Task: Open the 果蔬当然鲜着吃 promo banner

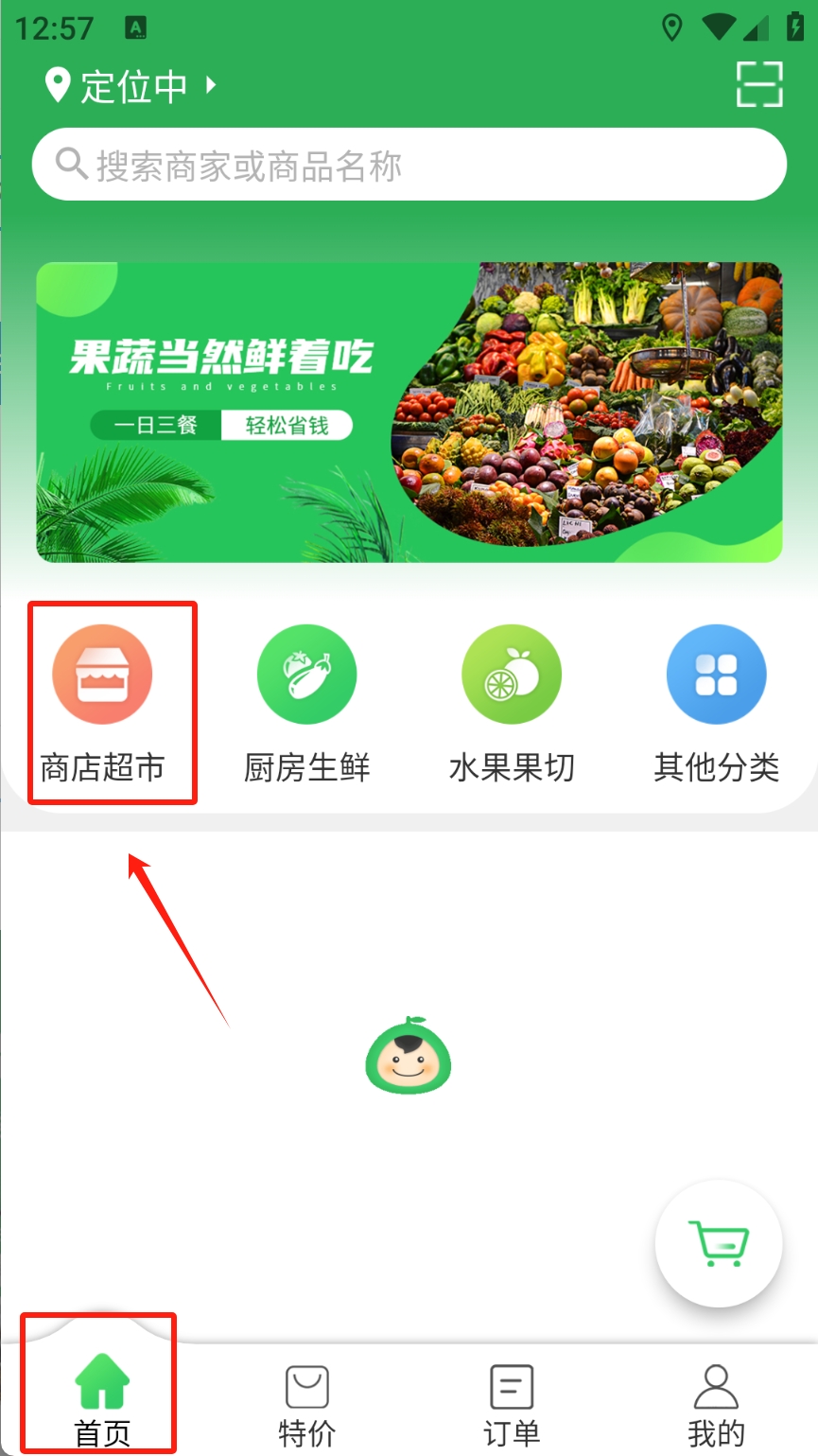Action: click(409, 412)
